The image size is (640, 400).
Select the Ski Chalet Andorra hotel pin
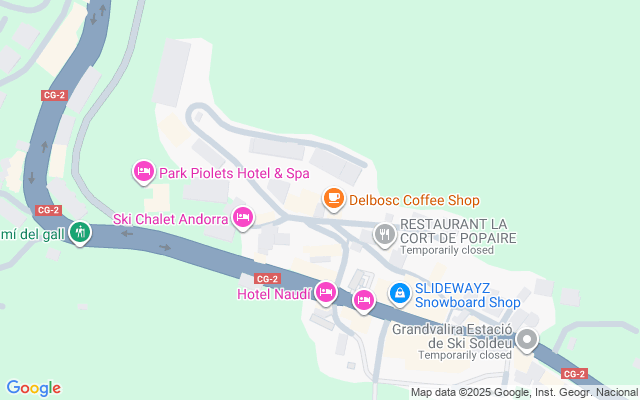click(242, 216)
